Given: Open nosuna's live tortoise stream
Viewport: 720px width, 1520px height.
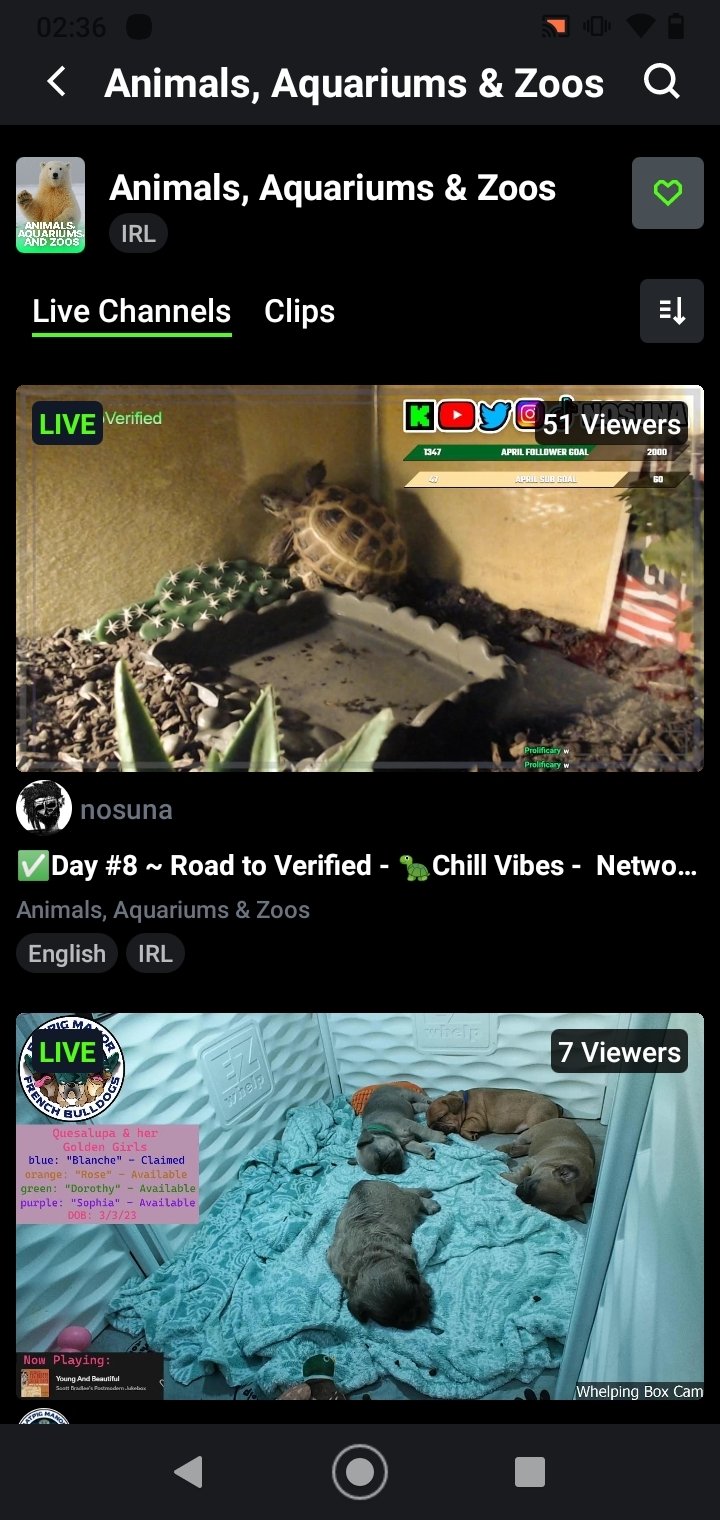Looking at the screenshot, I should point(360,578).
